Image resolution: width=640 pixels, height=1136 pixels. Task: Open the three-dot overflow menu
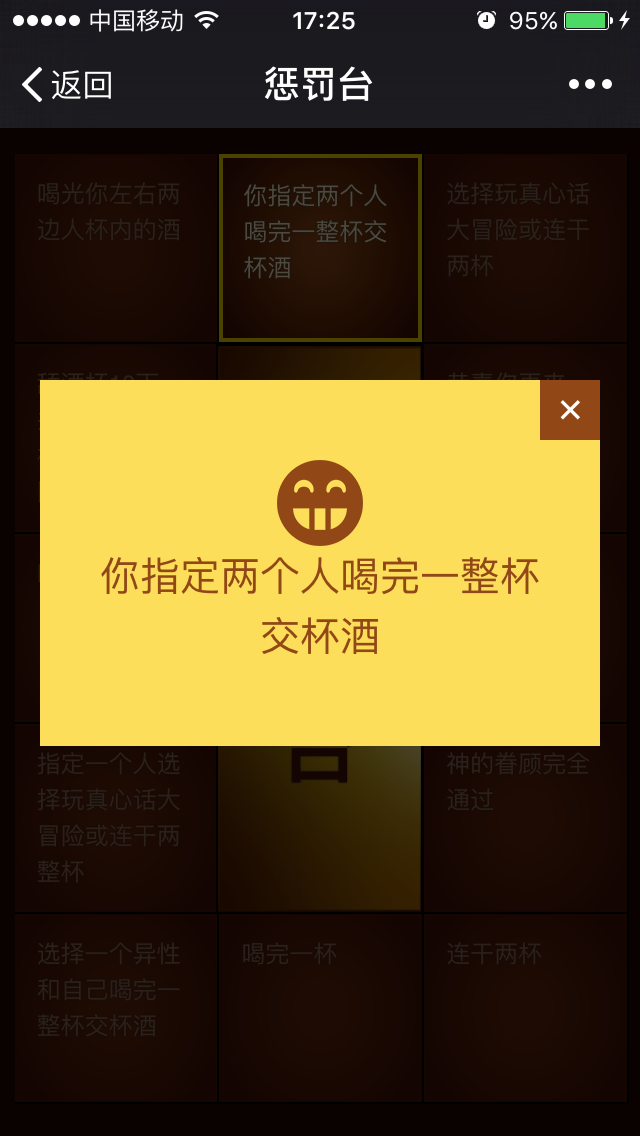pos(590,85)
